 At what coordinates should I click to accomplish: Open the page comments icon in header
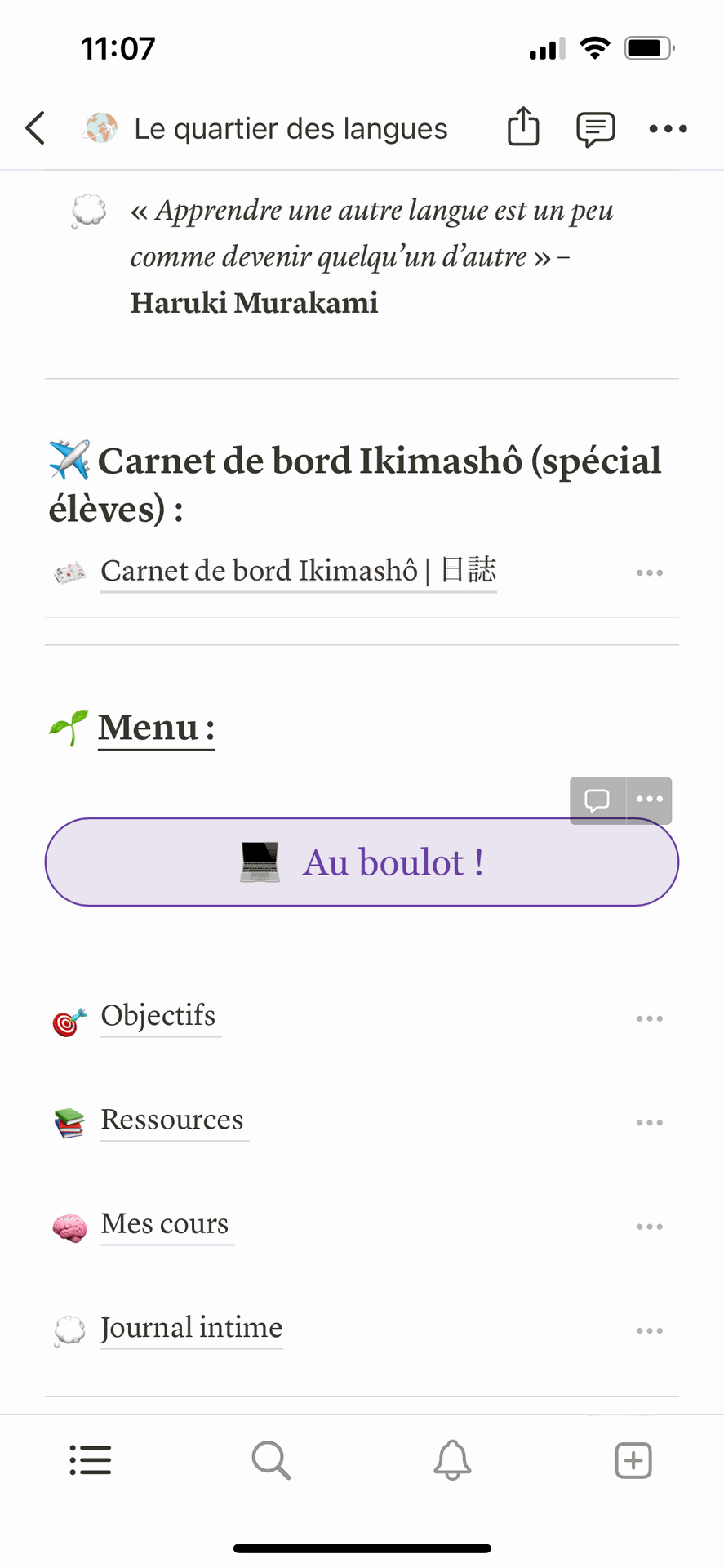pos(596,129)
